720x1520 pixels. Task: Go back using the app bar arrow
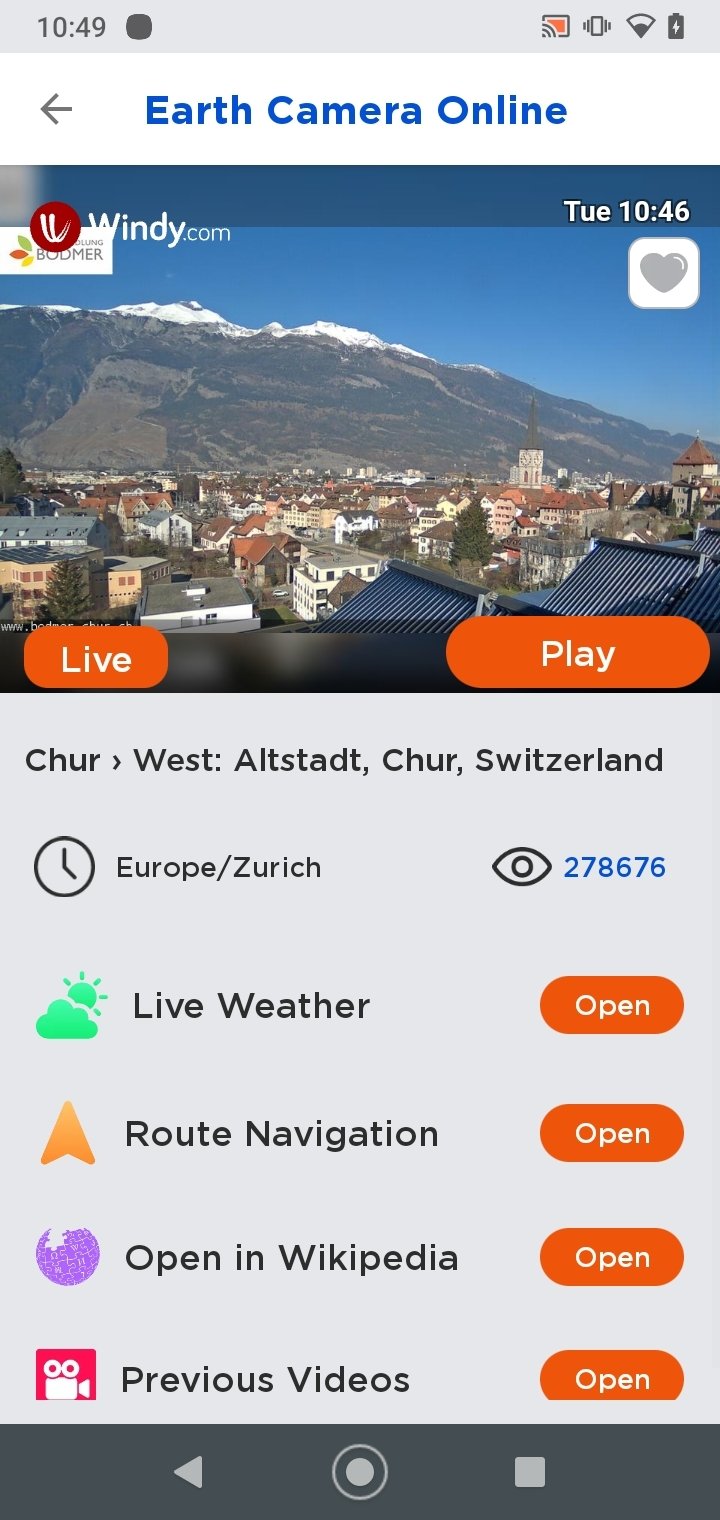[56, 110]
